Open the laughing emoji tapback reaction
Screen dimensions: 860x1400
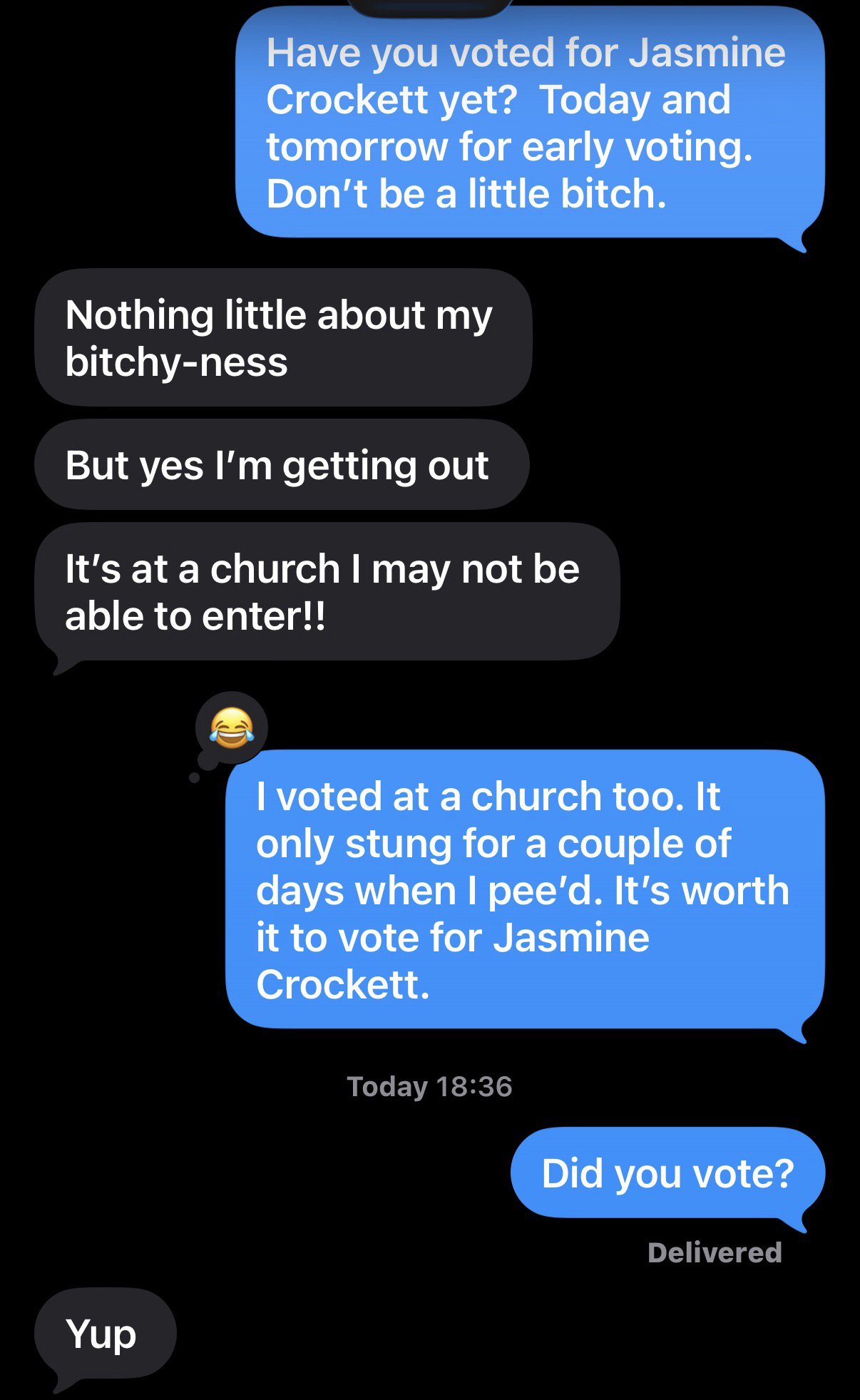pyautogui.click(x=232, y=728)
